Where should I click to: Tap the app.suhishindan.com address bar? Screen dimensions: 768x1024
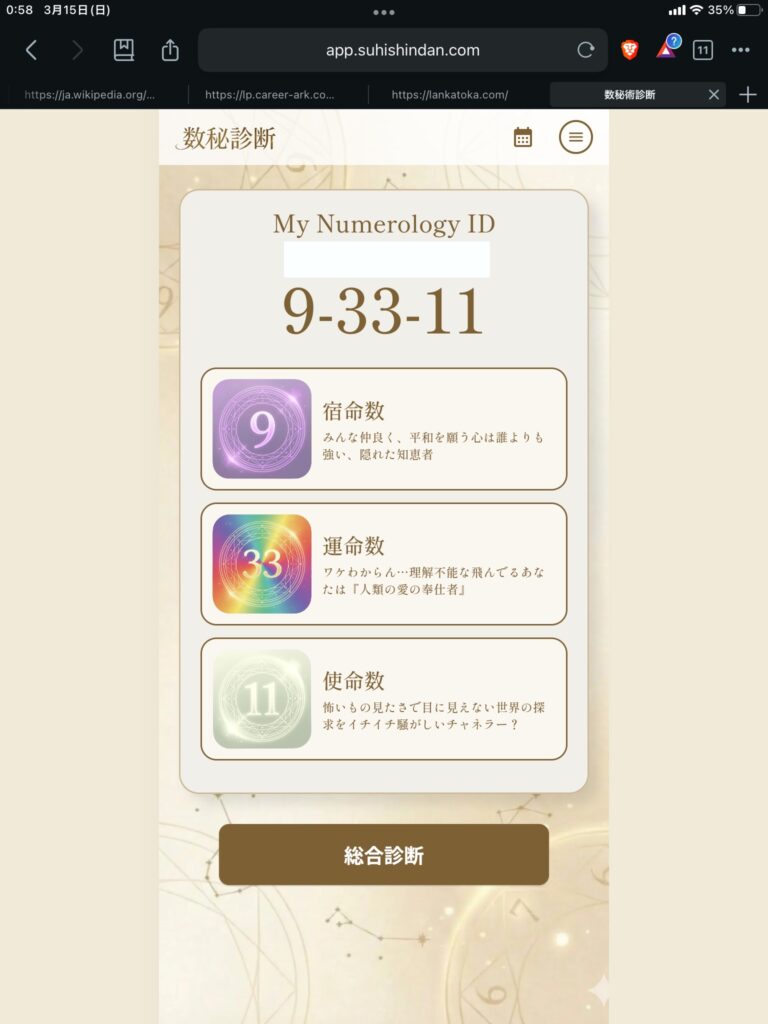pos(402,50)
